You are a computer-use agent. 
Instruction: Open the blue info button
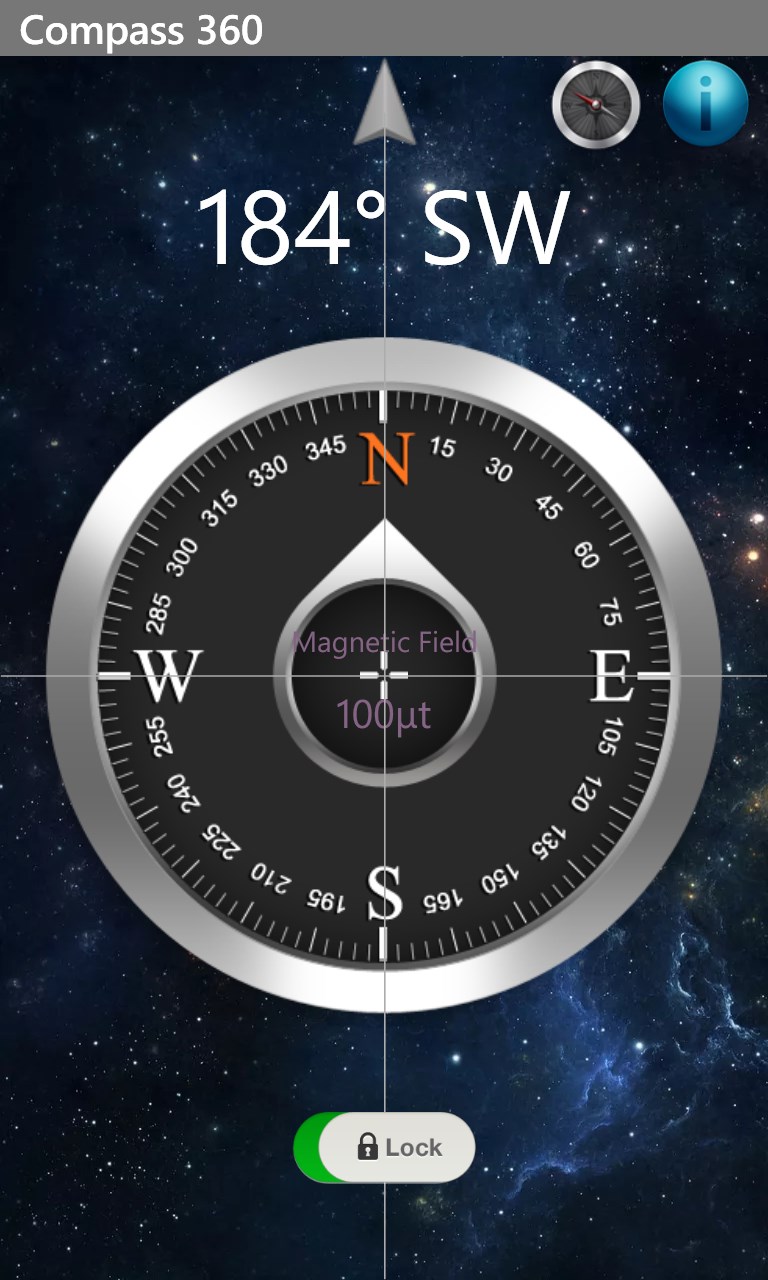tap(705, 104)
